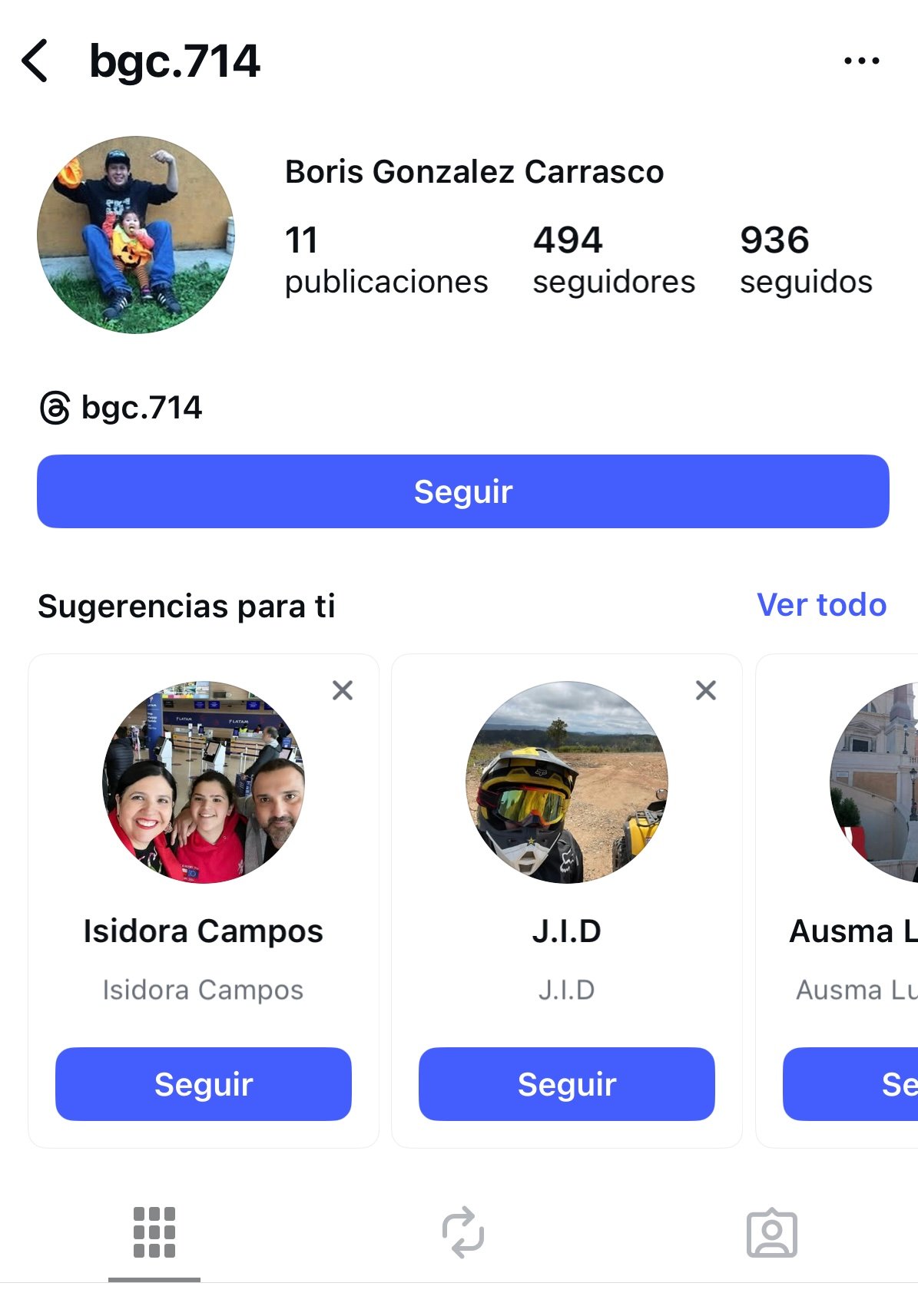Open the three-dot options menu
918x1316 pixels.
click(x=861, y=61)
